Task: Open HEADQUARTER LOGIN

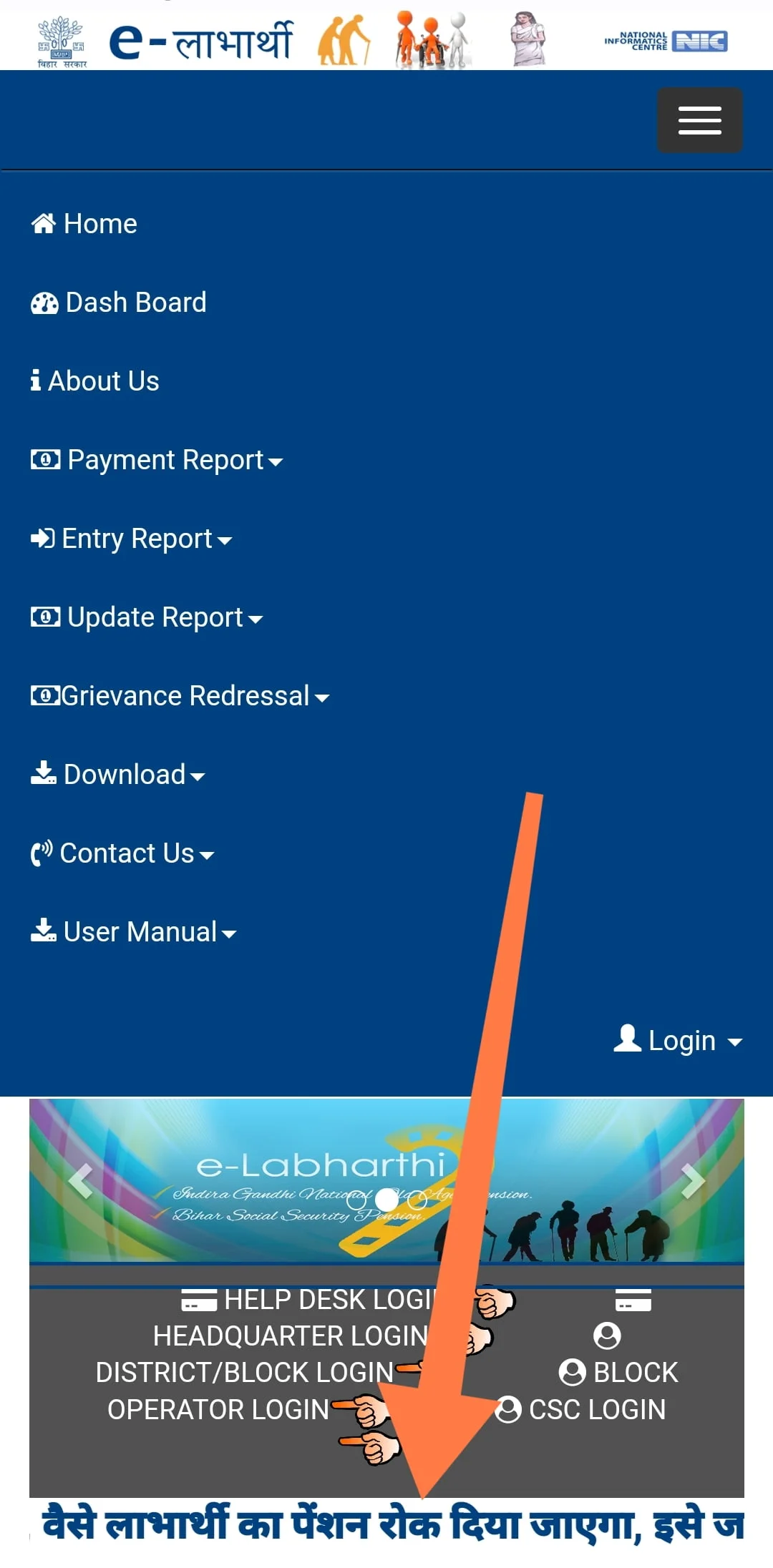Action: pyautogui.click(x=290, y=1336)
